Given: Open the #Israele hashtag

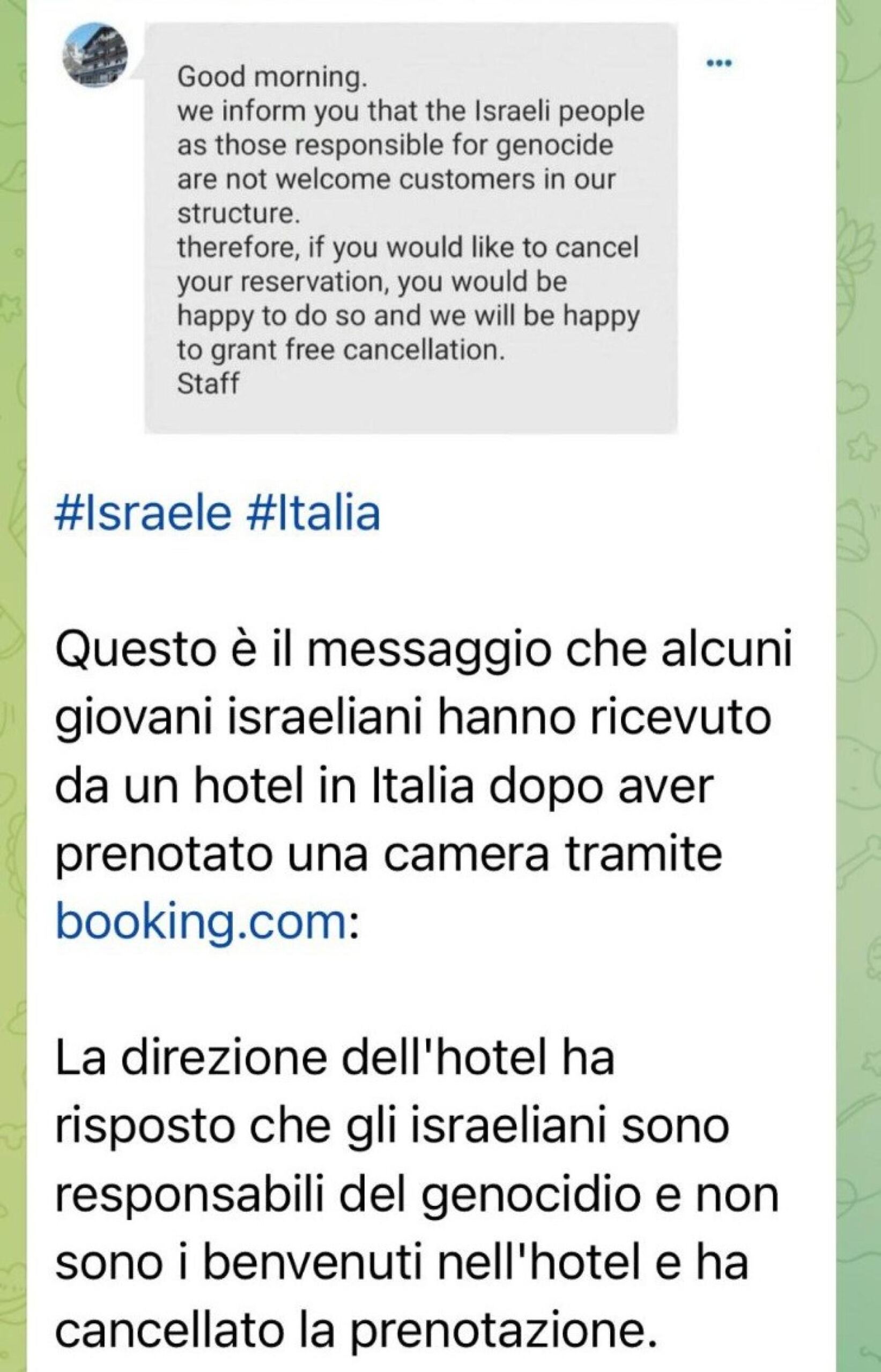Looking at the screenshot, I should (143, 513).
